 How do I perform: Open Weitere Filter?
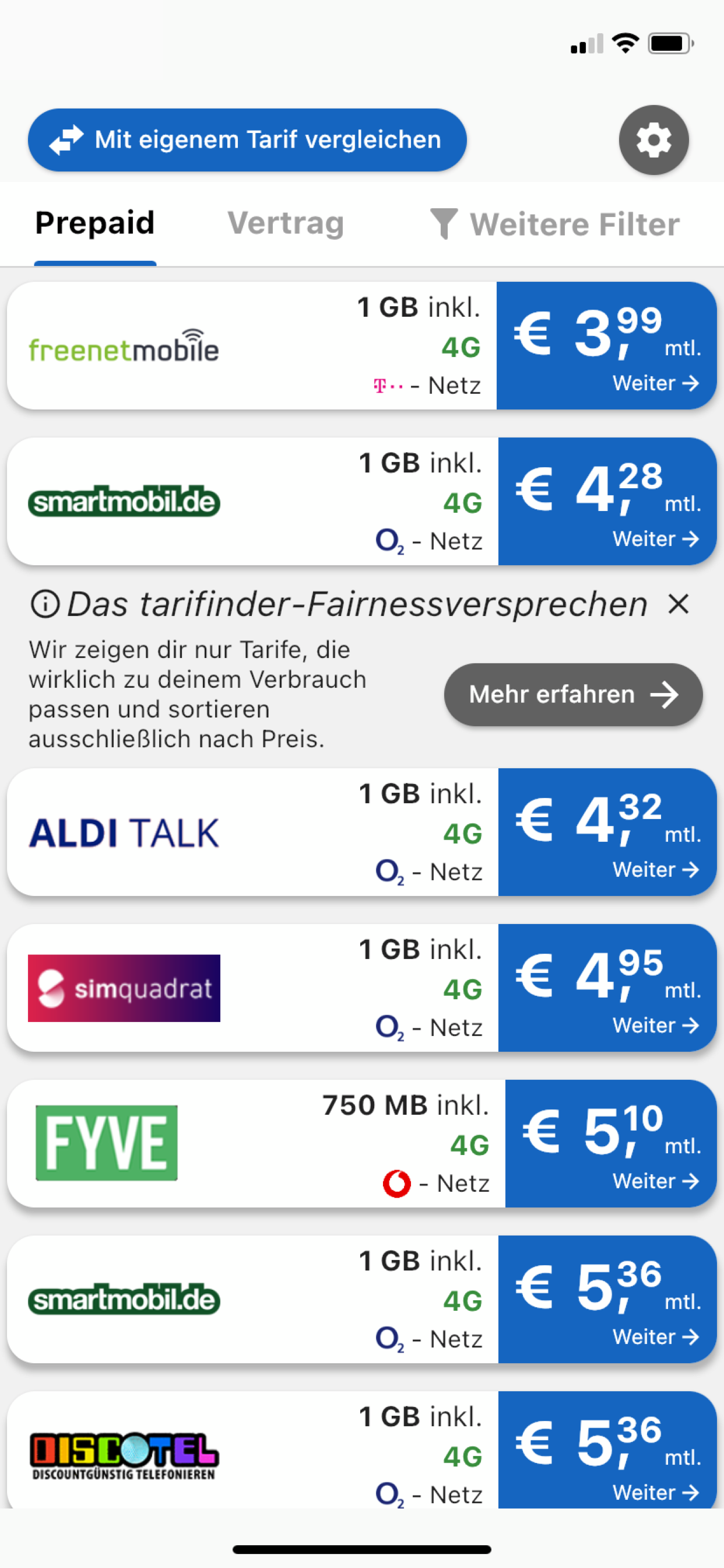pos(554,224)
